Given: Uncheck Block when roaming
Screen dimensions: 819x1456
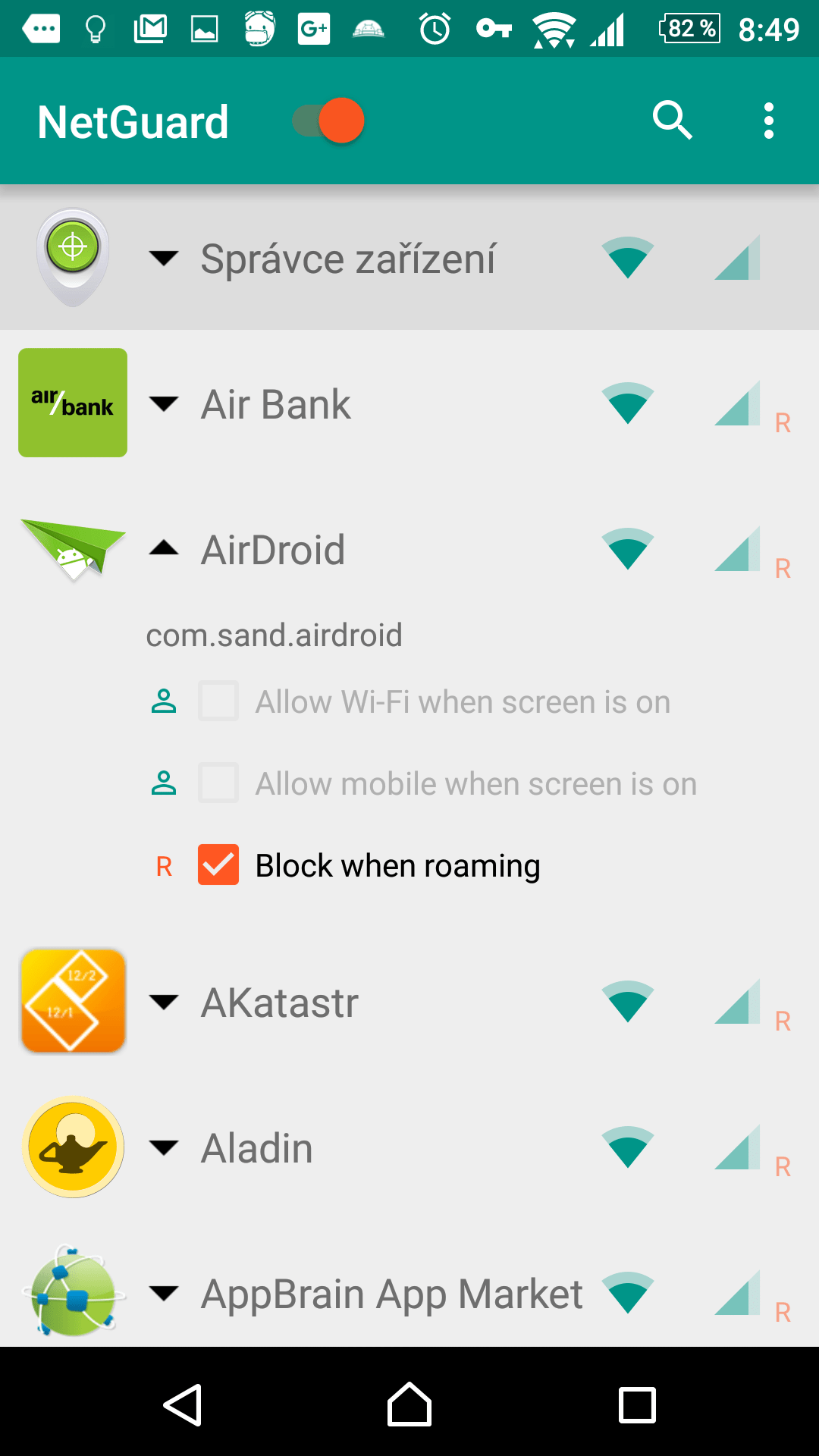Looking at the screenshot, I should [218, 865].
